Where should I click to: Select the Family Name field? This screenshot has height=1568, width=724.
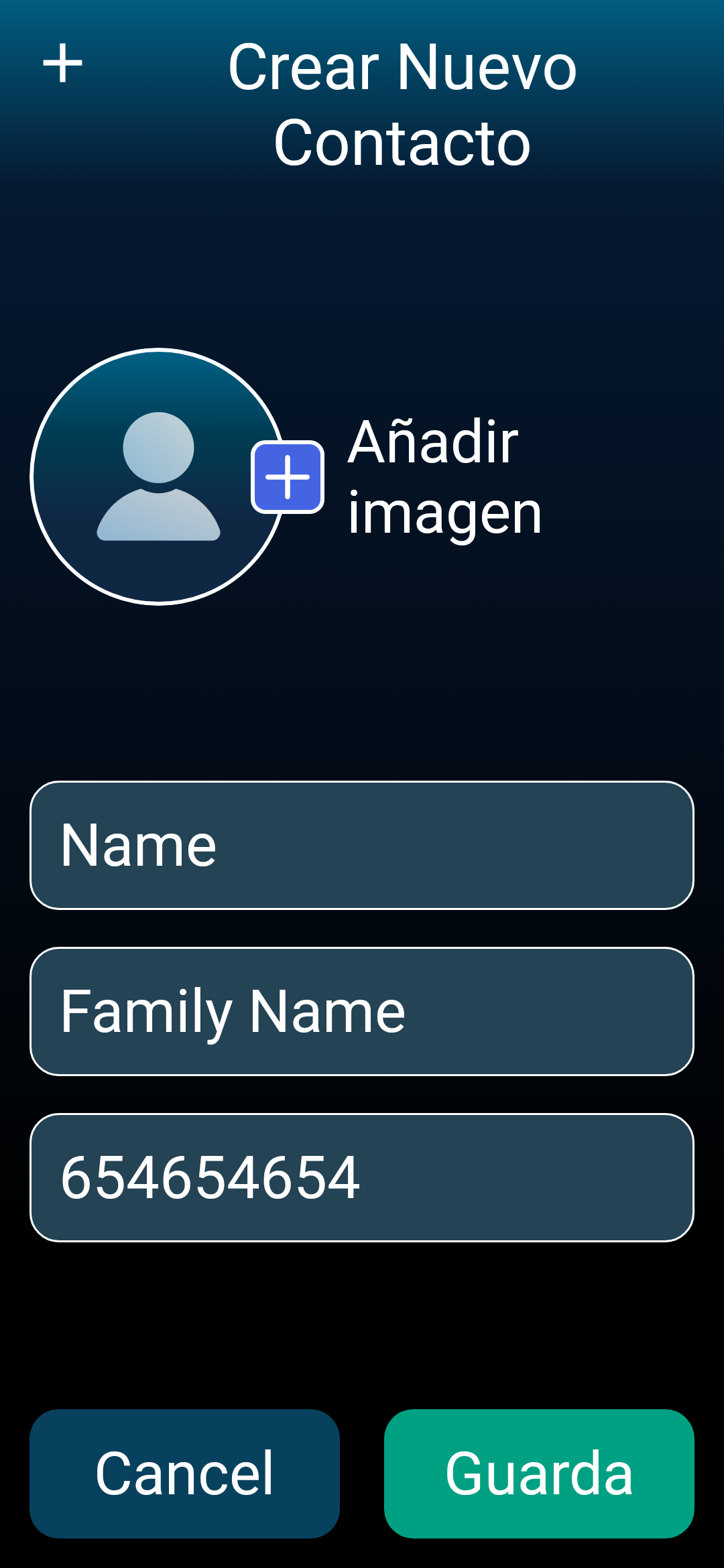tap(362, 1011)
